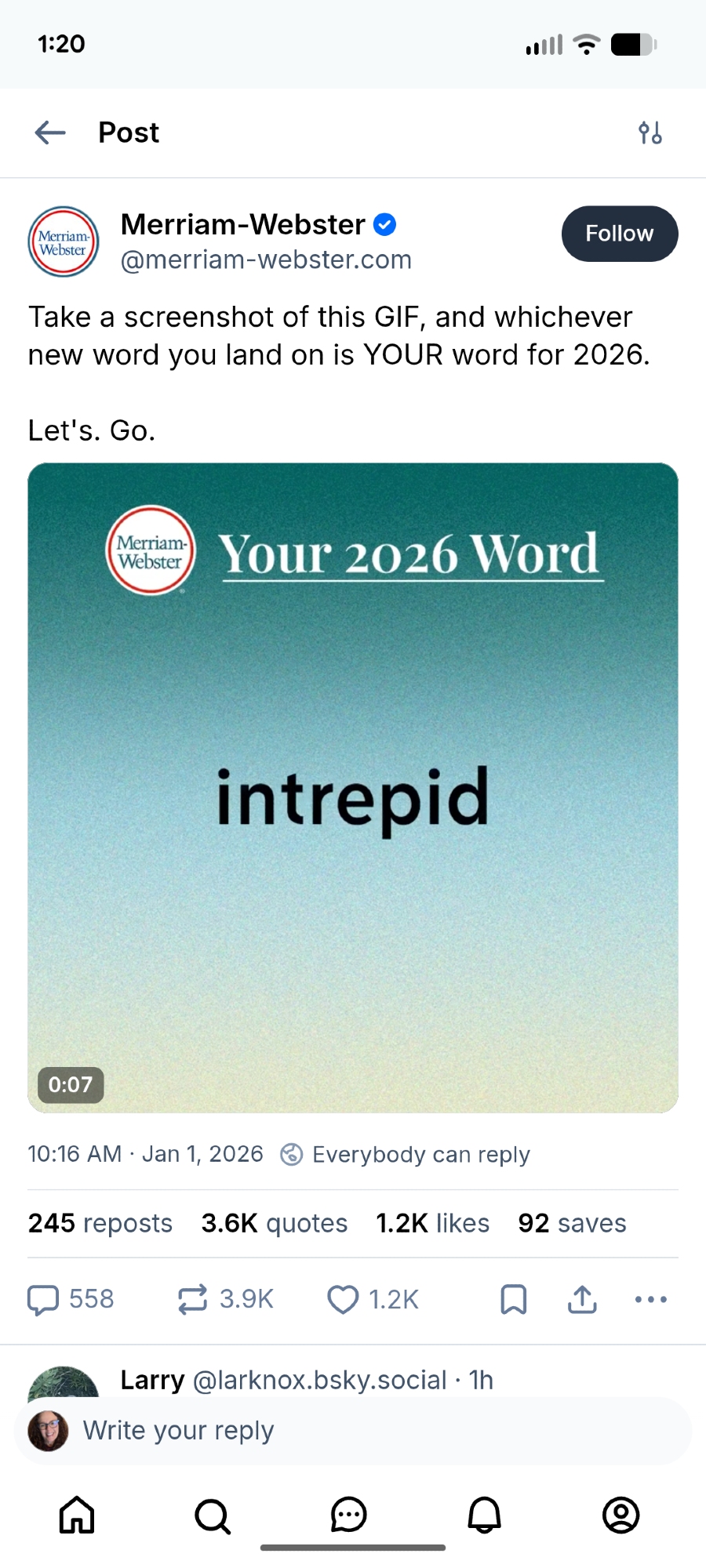Repost this post

click(x=193, y=1299)
